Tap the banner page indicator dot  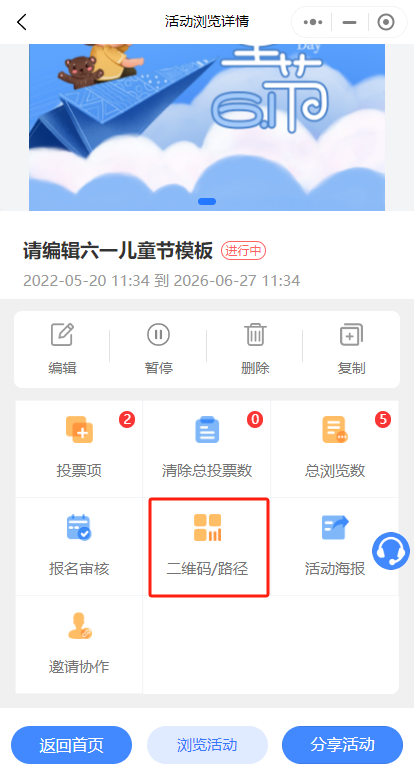click(x=207, y=201)
